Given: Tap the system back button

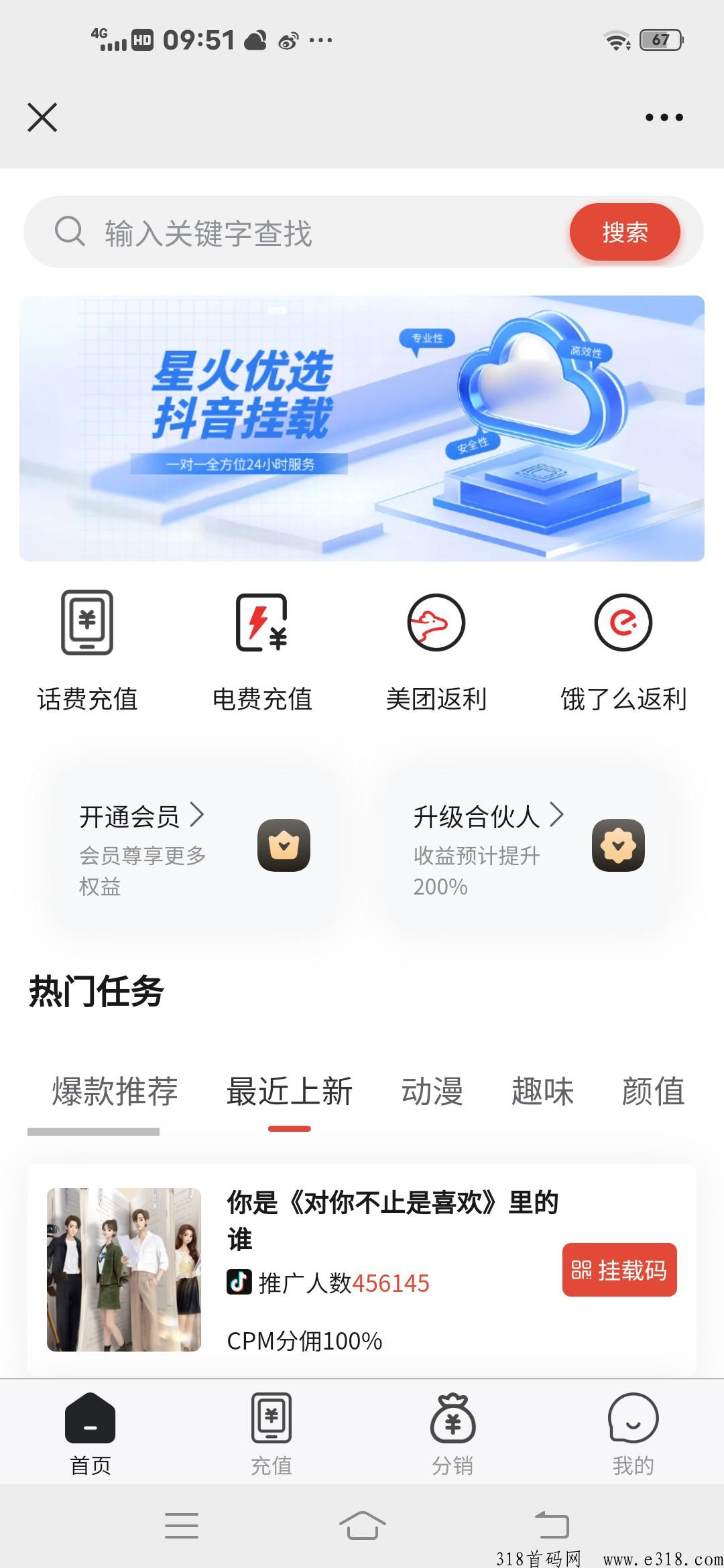Looking at the screenshot, I should [x=551, y=1525].
